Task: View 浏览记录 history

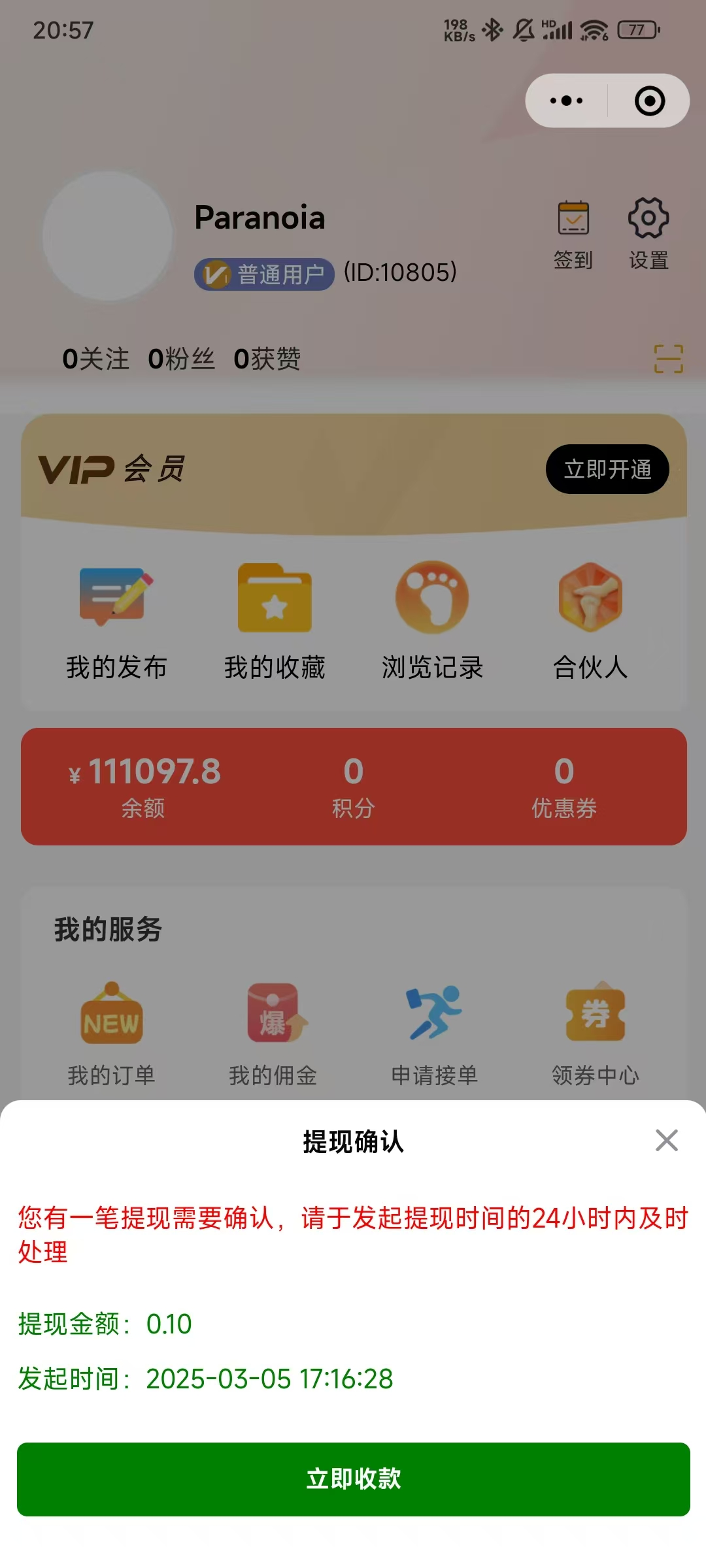Action: (432, 621)
